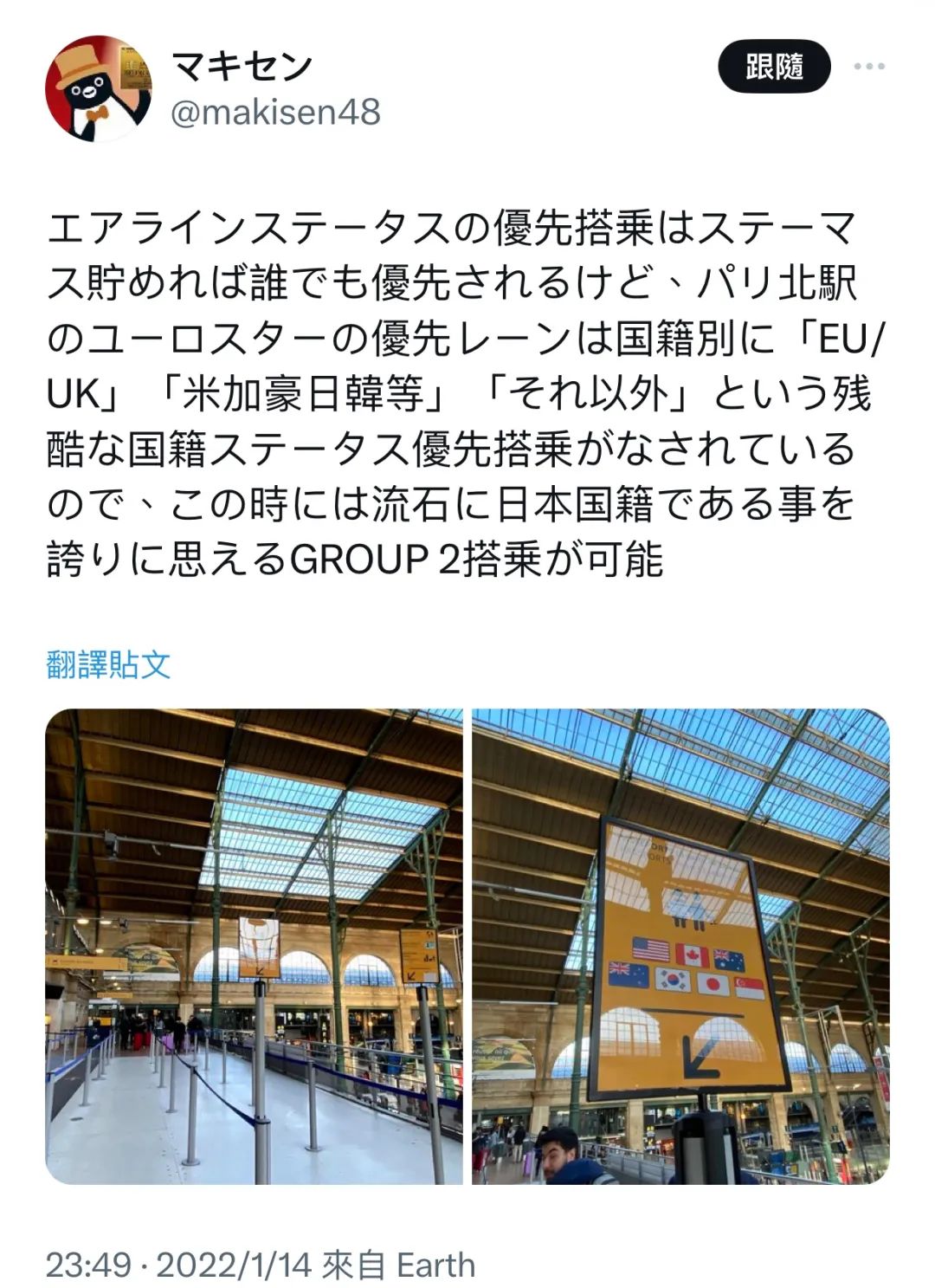Open マキセン's profile avatar

[x=99, y=88]
